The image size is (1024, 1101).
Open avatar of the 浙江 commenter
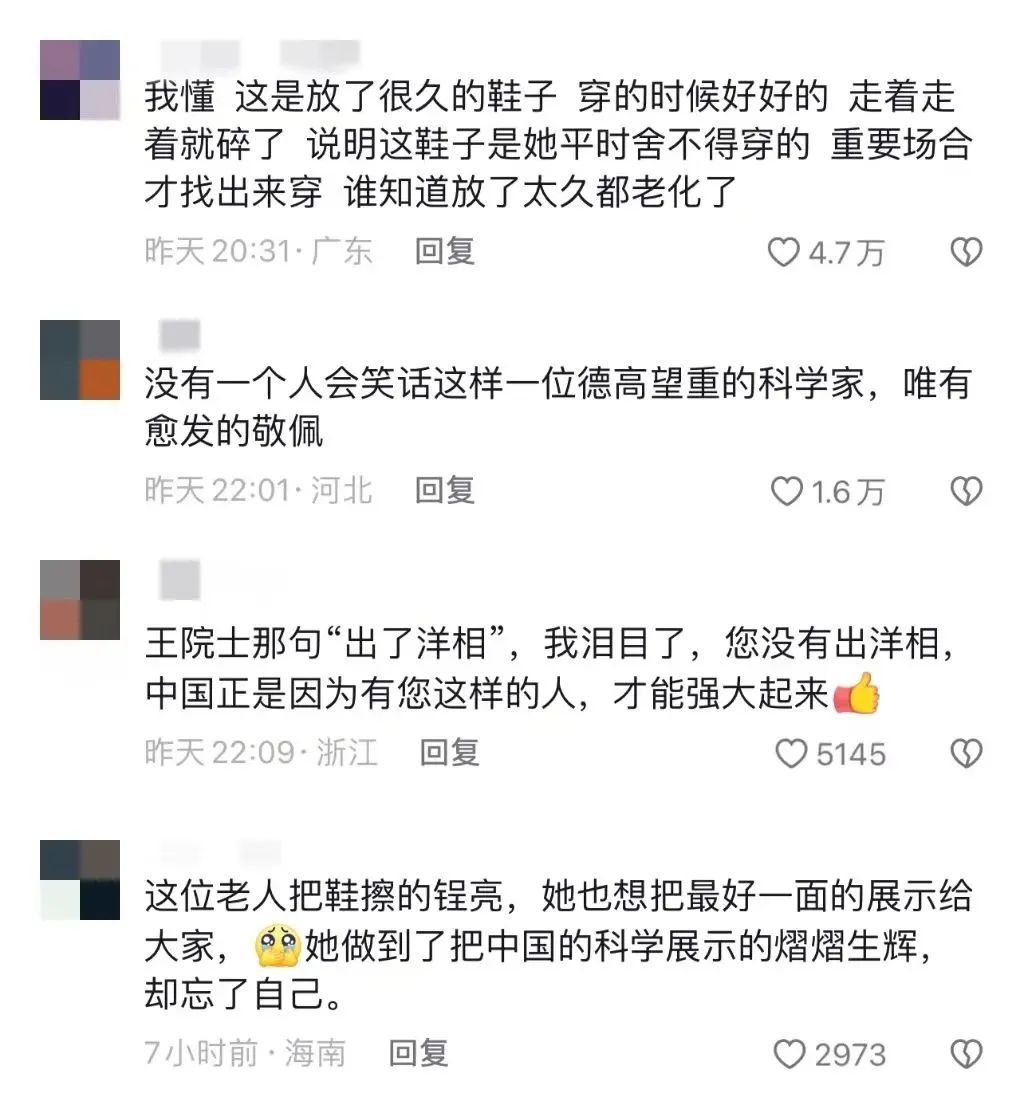click(80, 600)
